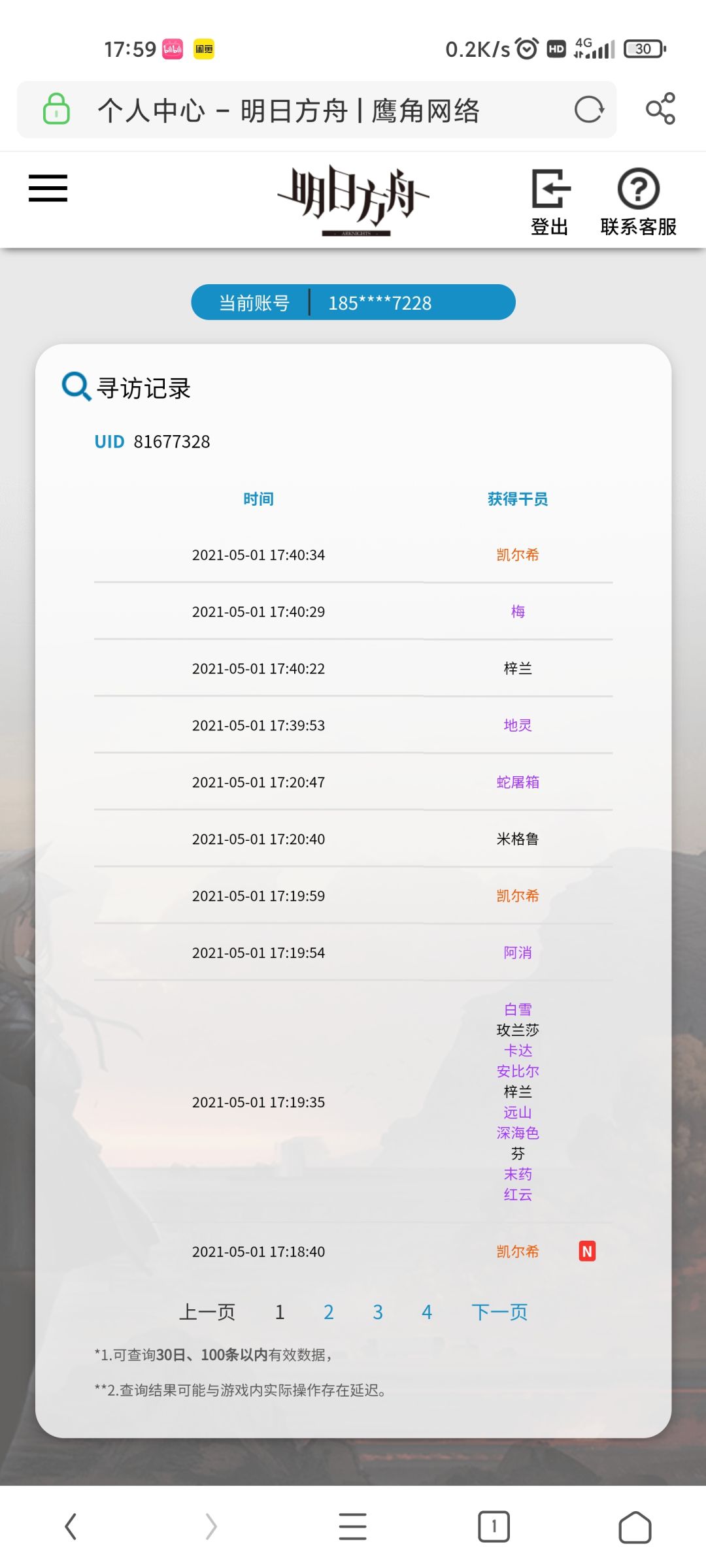
Task: Open the hamburger menu
Action: (x=48, y=188)
